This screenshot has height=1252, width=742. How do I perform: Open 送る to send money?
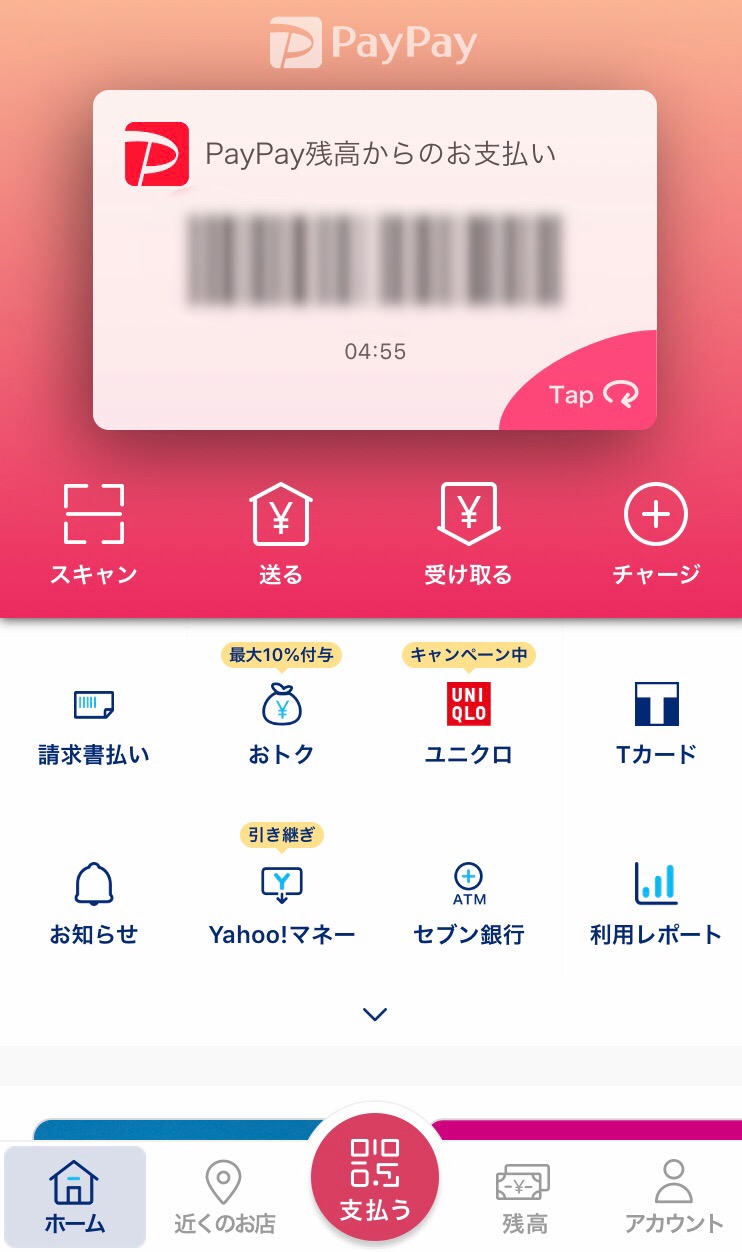coord(281,534)
